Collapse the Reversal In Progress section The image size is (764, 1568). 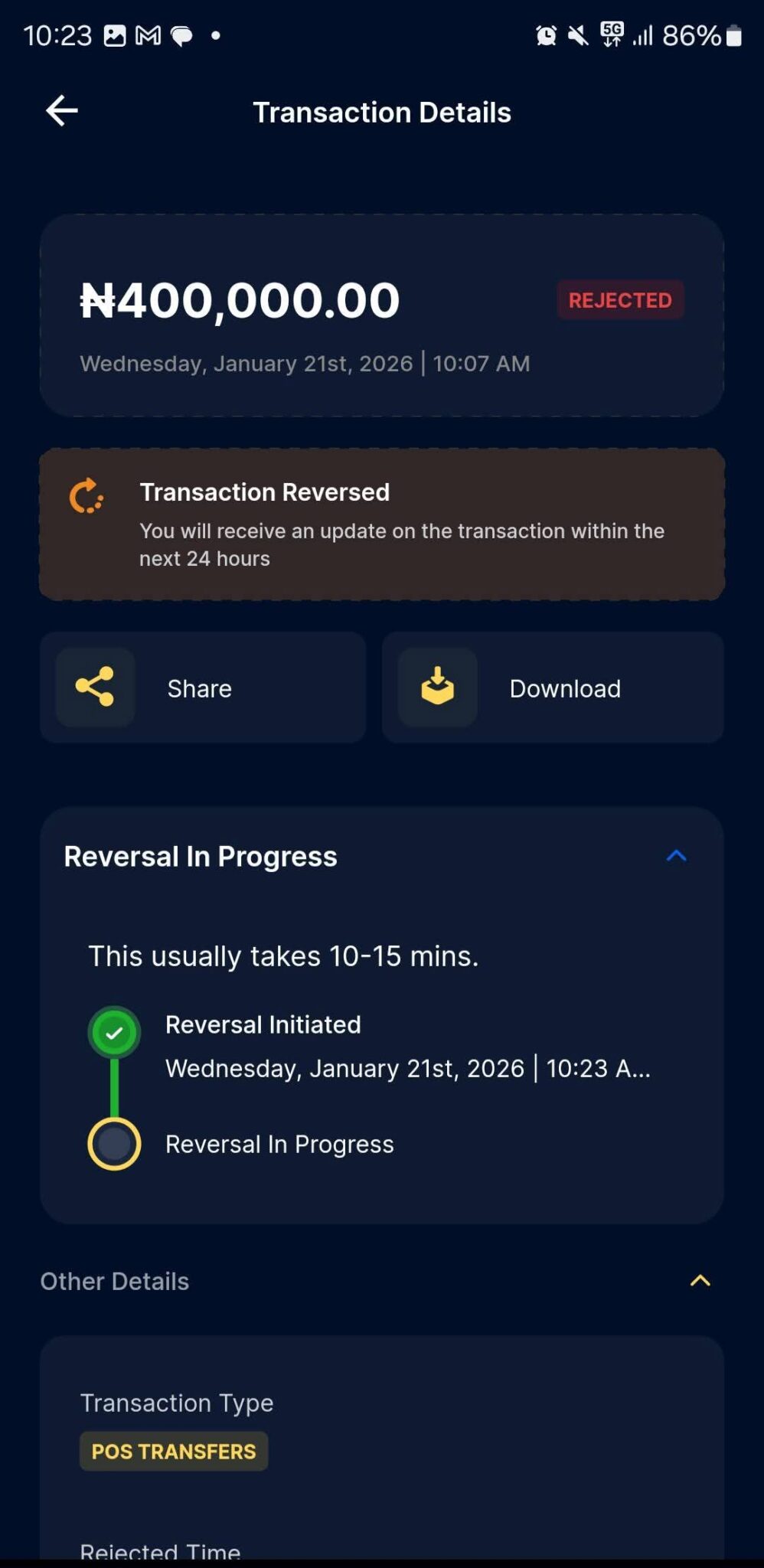pyautogui.click(x=676, y=856)
